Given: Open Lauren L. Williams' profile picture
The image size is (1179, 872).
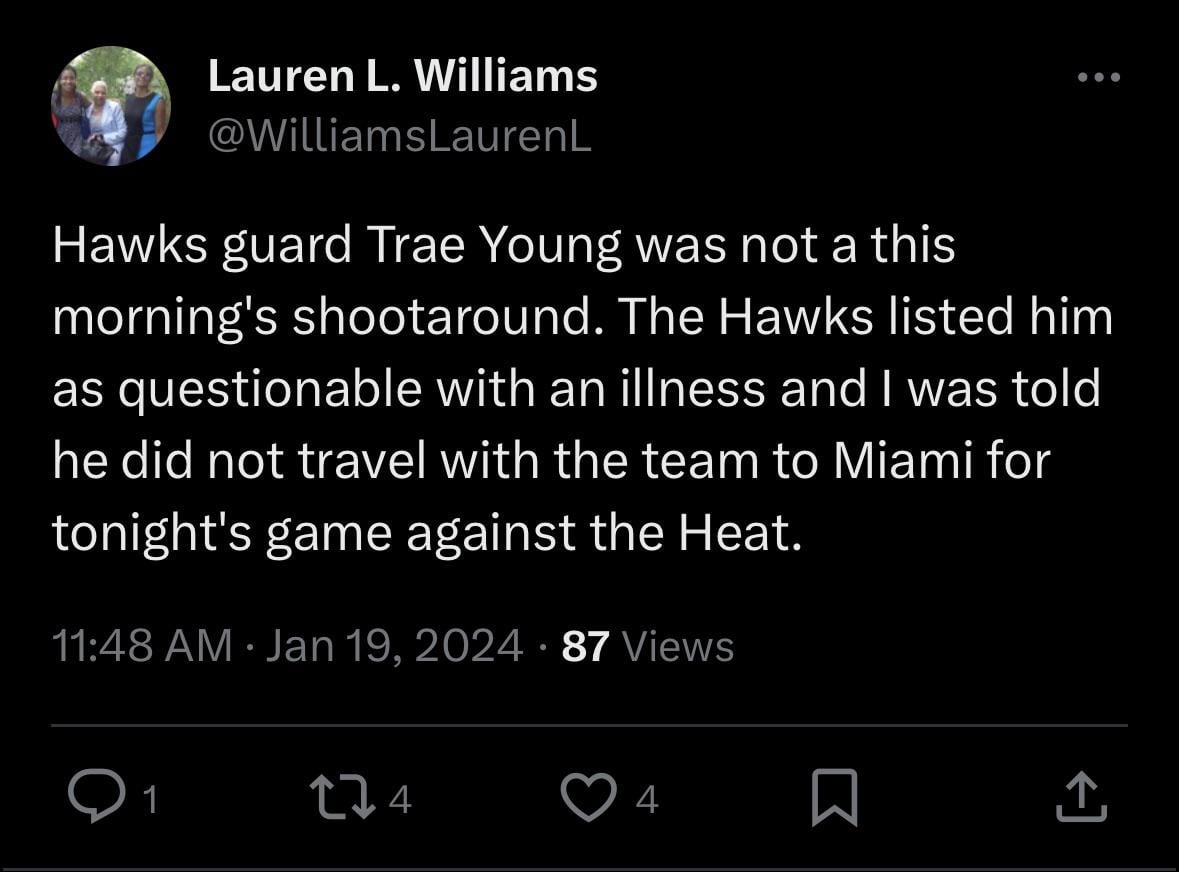Looking at the screenshot, I should click(111, 106).
